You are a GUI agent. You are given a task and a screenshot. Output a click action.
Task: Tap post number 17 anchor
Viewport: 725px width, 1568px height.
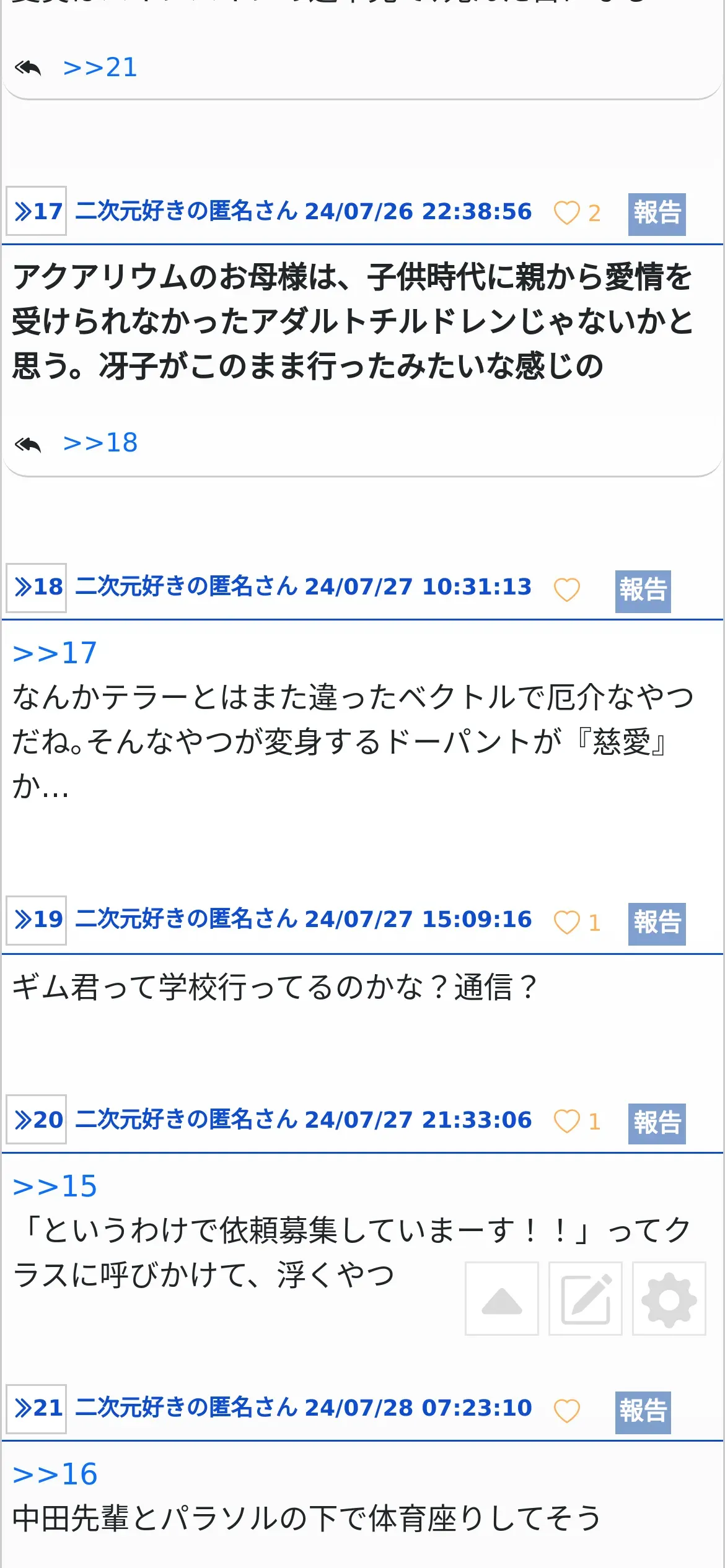pos(37,211)
